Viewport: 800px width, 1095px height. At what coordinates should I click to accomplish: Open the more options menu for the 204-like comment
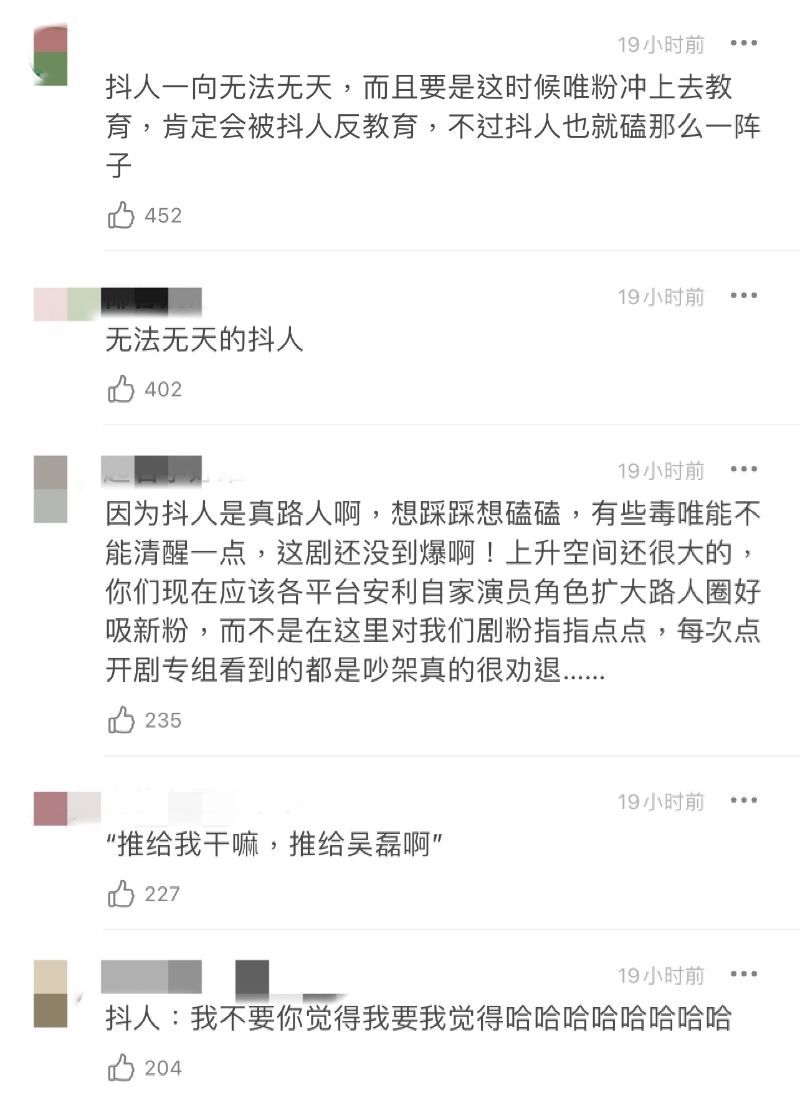point(744,975)
